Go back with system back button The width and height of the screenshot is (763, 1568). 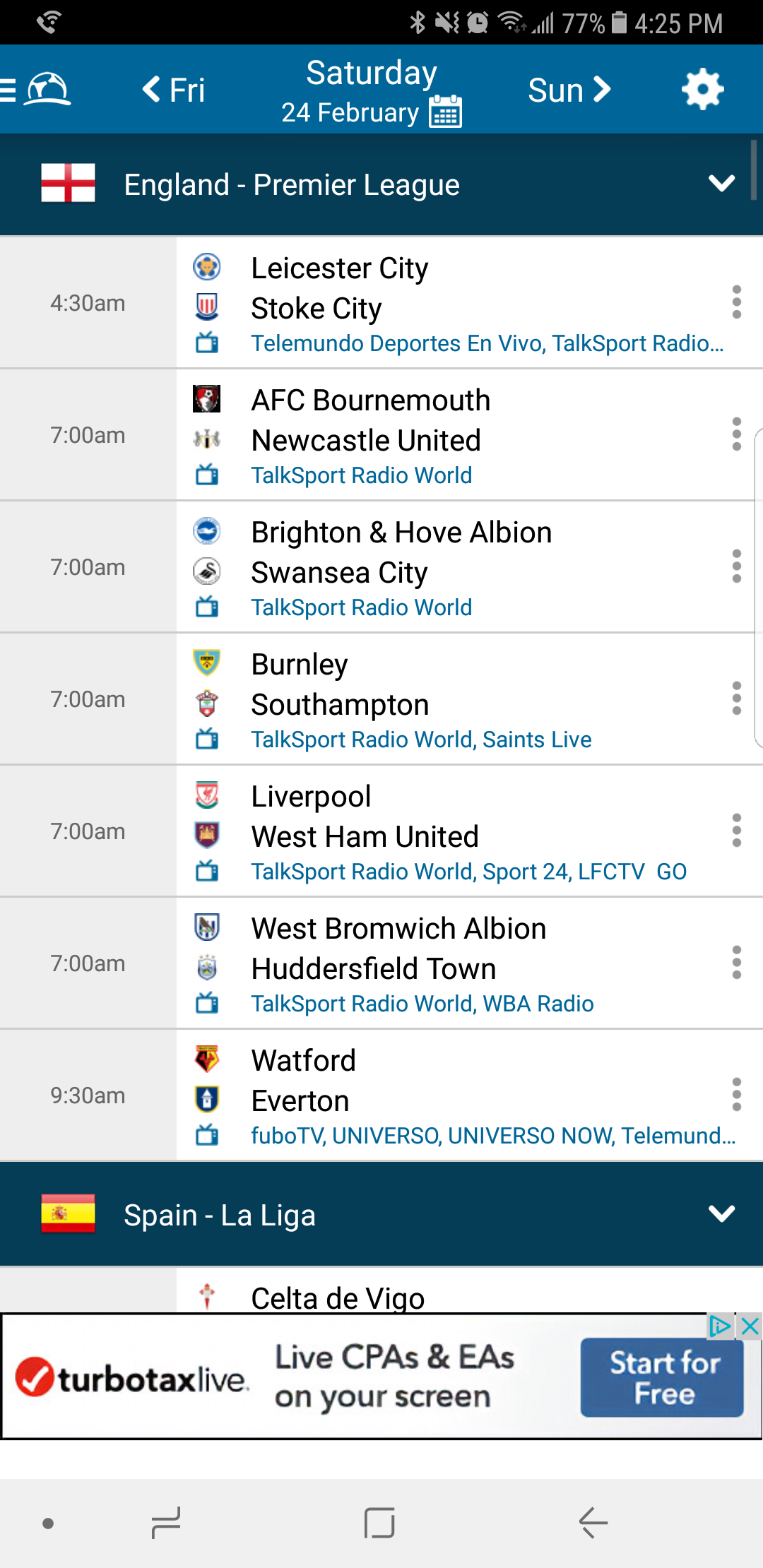click(x=593, y=1522)
